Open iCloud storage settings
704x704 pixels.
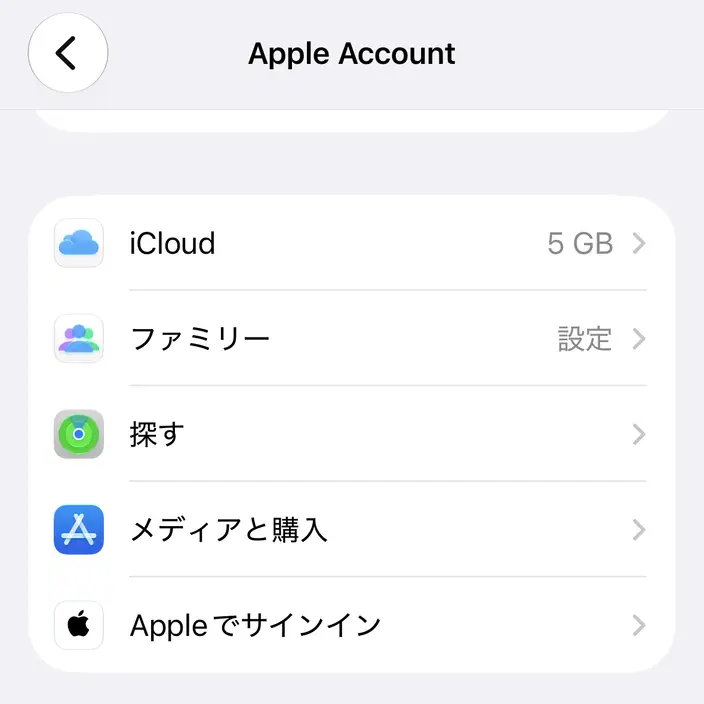click(352, 243)
